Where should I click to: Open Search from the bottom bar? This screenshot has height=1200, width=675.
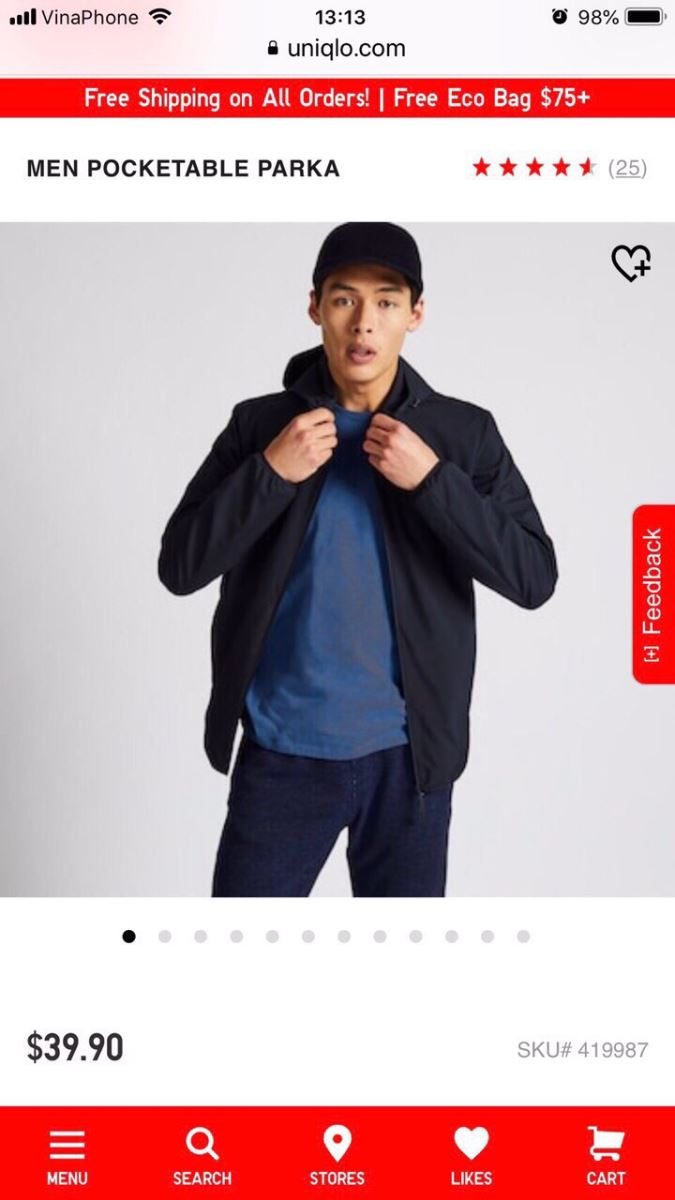point(202,1155)
